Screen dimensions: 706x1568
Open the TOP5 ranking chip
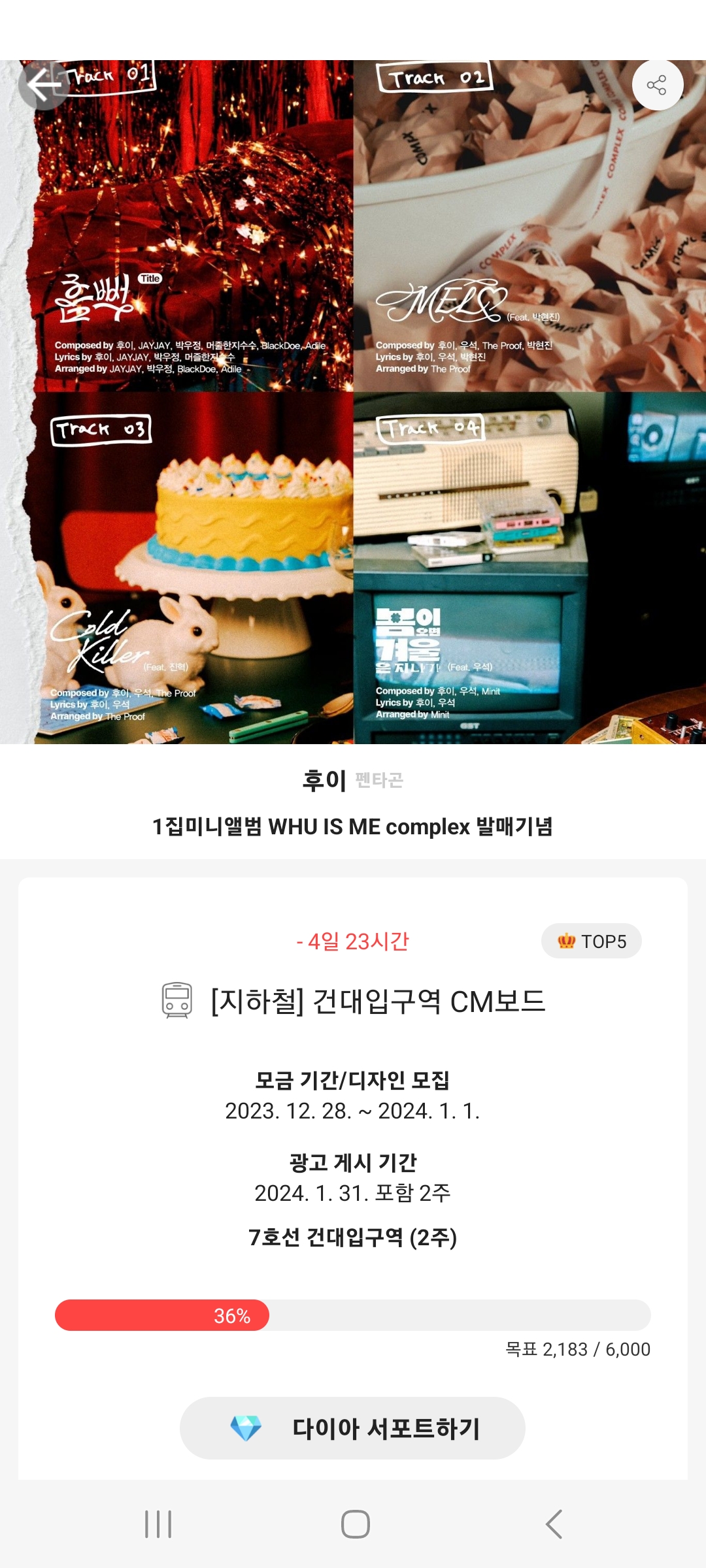pos(591,941)
